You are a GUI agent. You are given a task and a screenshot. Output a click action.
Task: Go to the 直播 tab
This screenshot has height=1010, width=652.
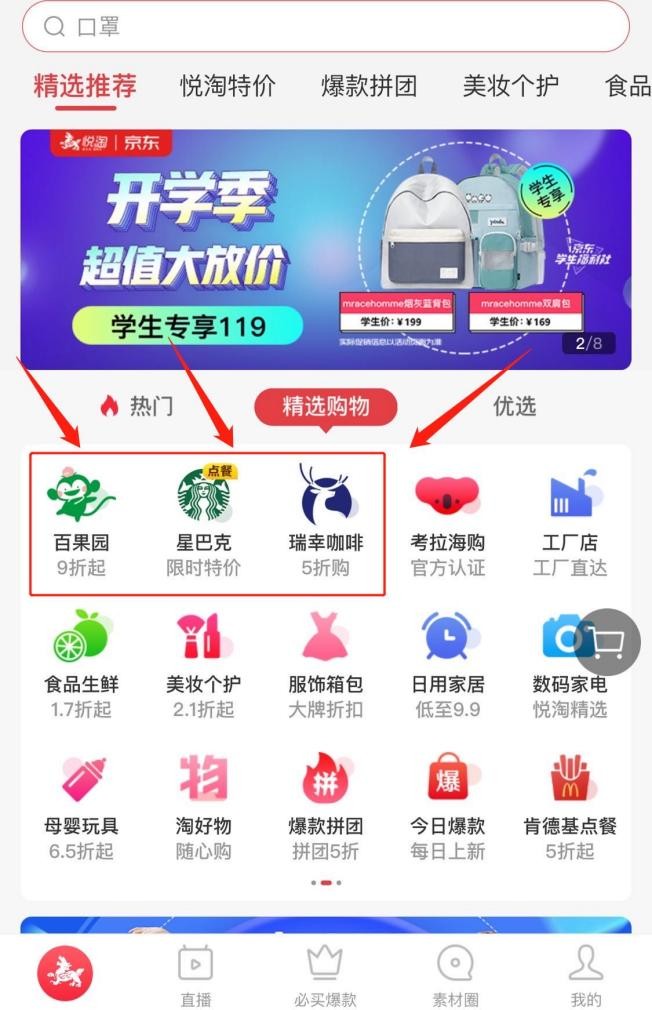coord(195,975)
